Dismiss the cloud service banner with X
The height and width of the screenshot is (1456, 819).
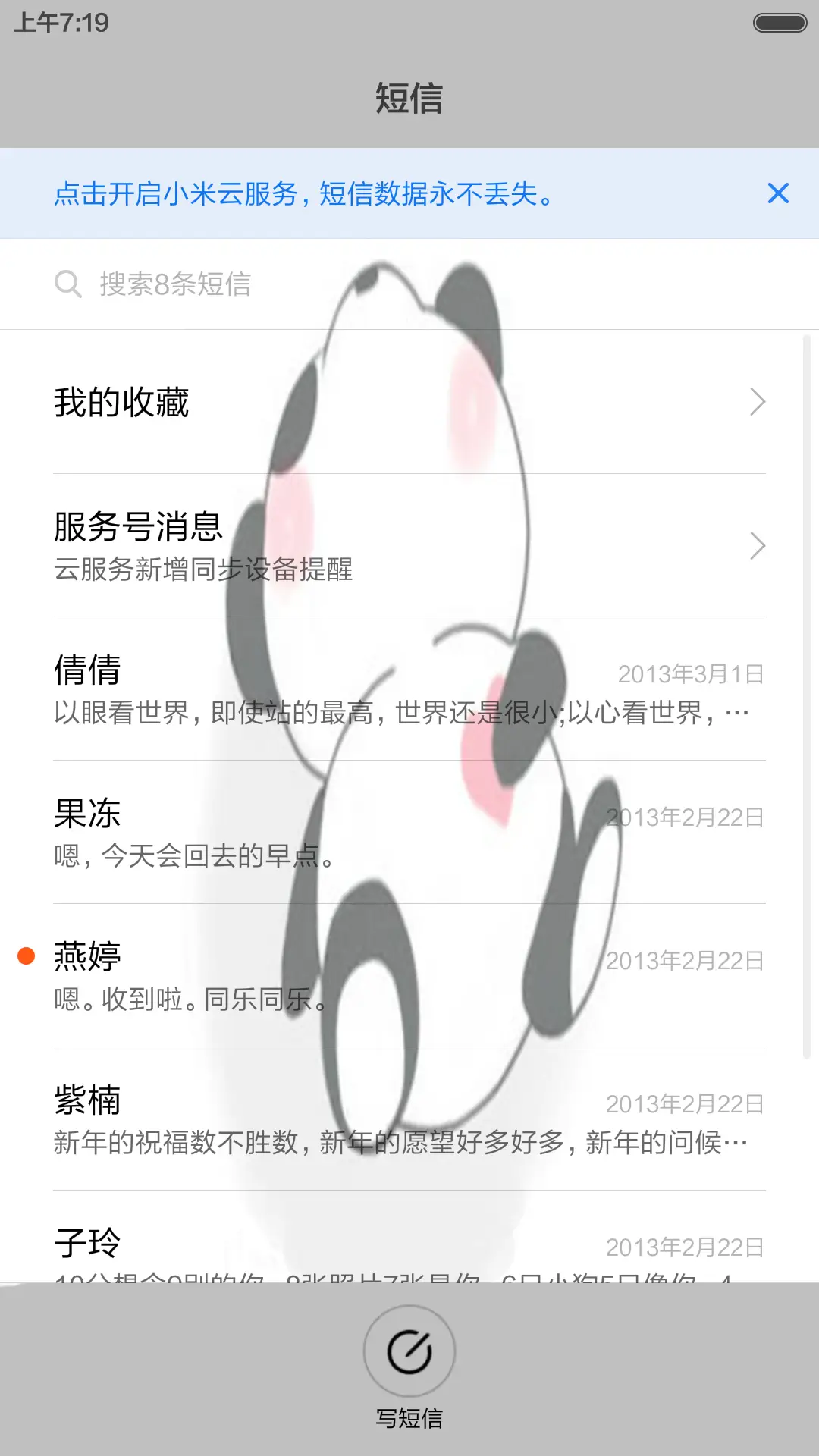click(778, 193)
